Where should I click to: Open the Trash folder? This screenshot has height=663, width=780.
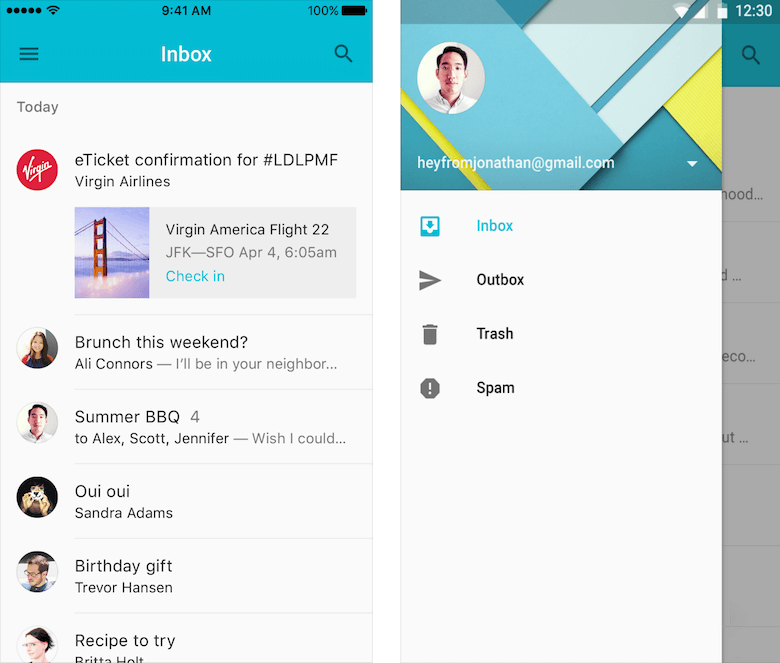[x=494, y=334]
